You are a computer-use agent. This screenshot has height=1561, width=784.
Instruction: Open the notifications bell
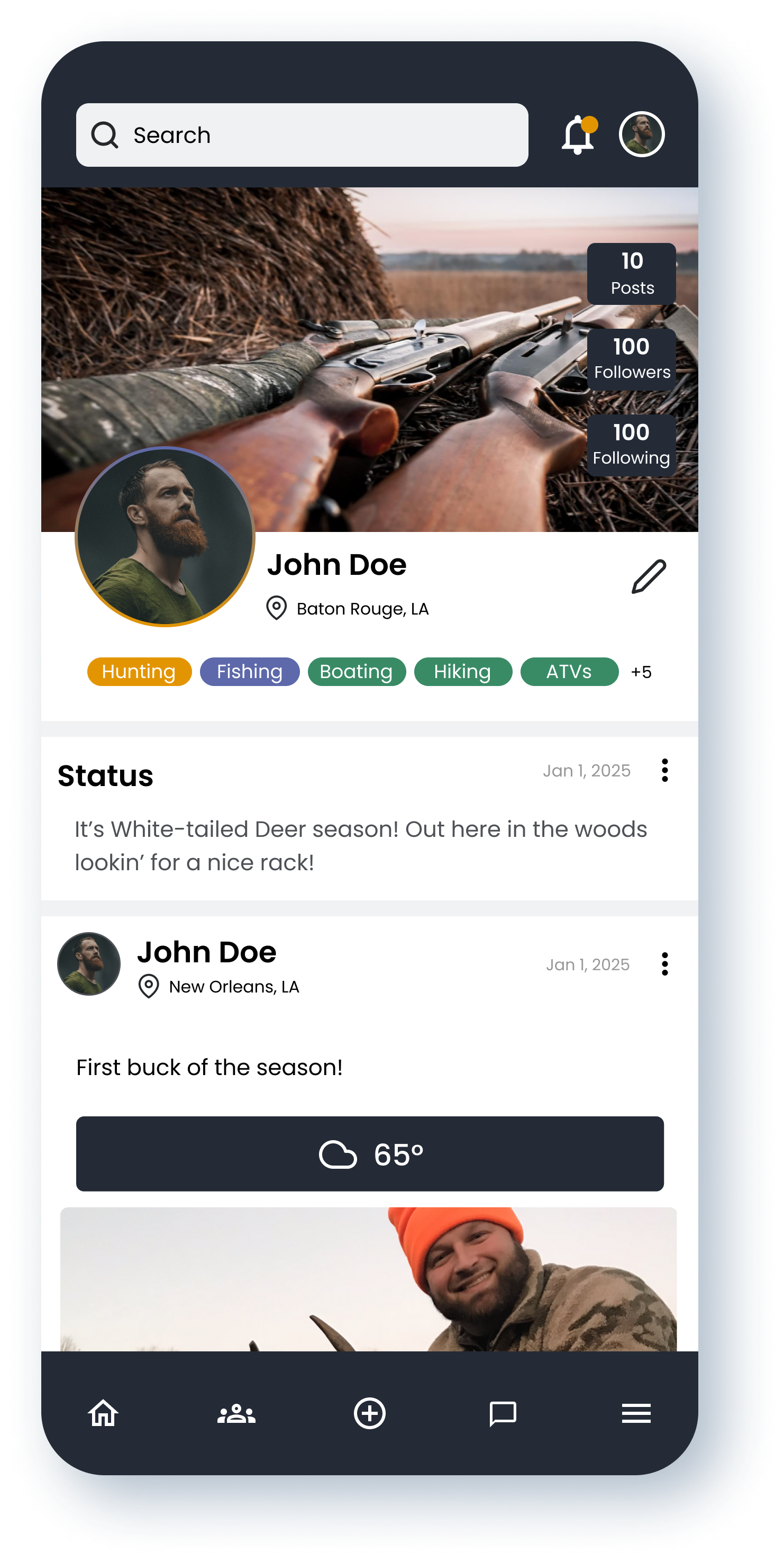(x=578, y=134)
